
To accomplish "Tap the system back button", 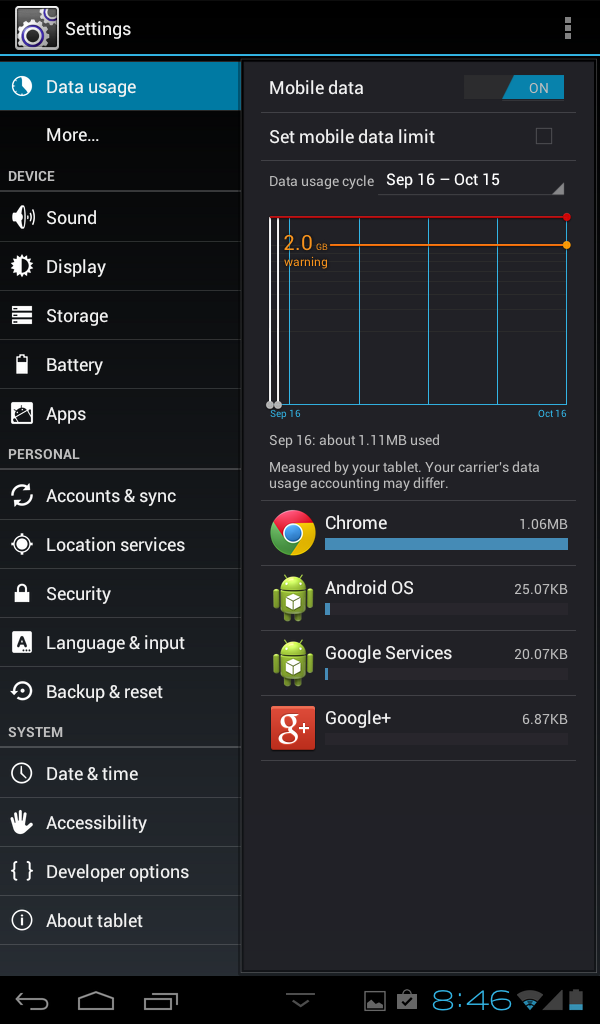I will coord(31,1000).
